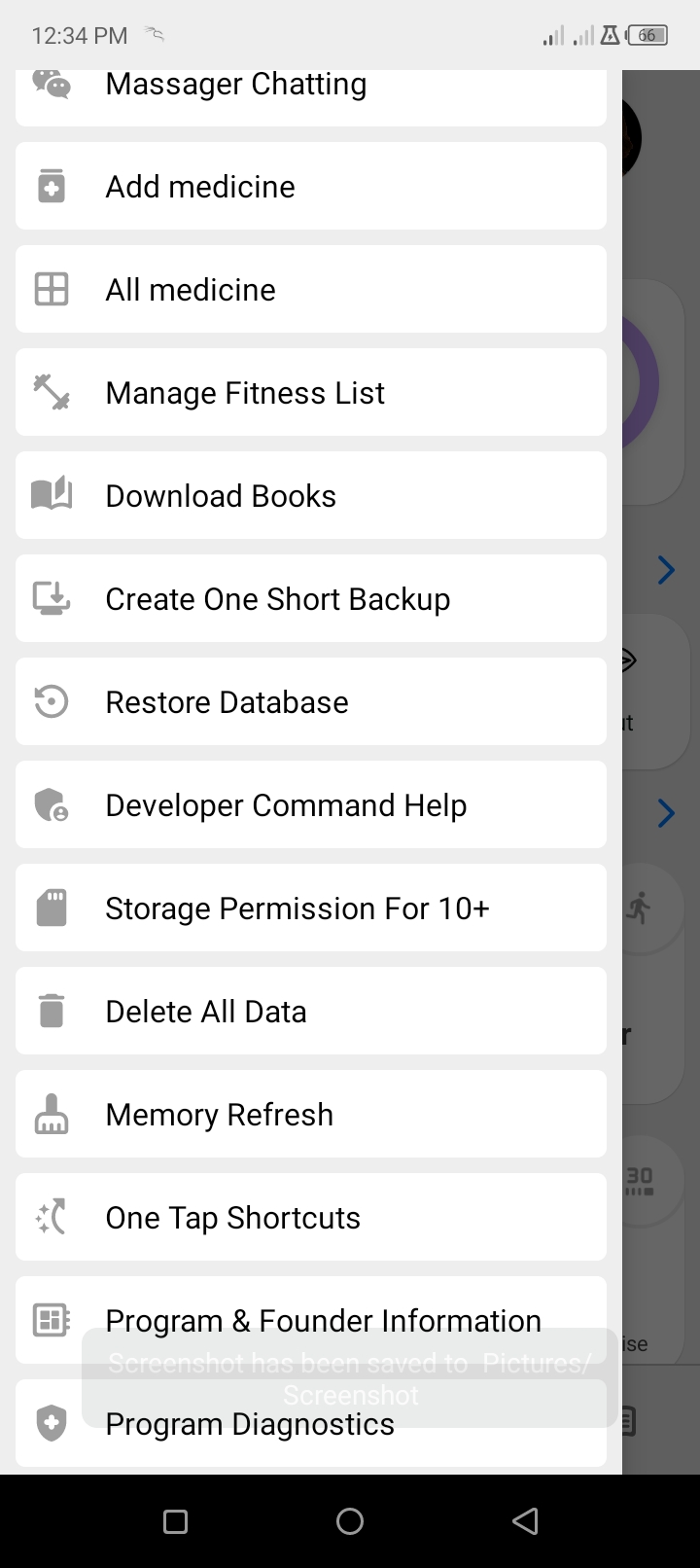Image resolution: width=700 pixels, height=1568 pixels.
Task: Select the Download Books open-book icon
Action: pyautogui.click(x=51, y=495)
